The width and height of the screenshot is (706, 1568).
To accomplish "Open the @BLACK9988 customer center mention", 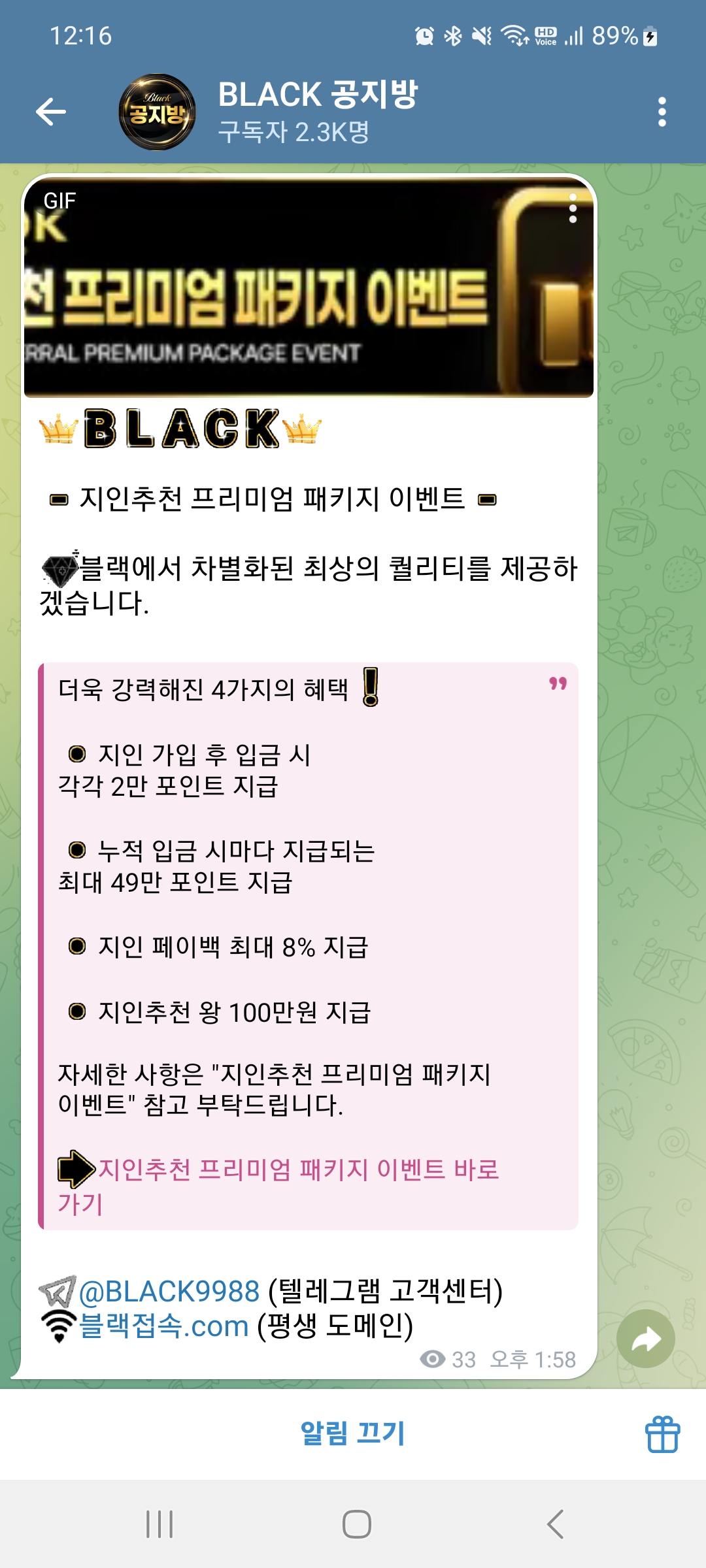I will 169,1292.
